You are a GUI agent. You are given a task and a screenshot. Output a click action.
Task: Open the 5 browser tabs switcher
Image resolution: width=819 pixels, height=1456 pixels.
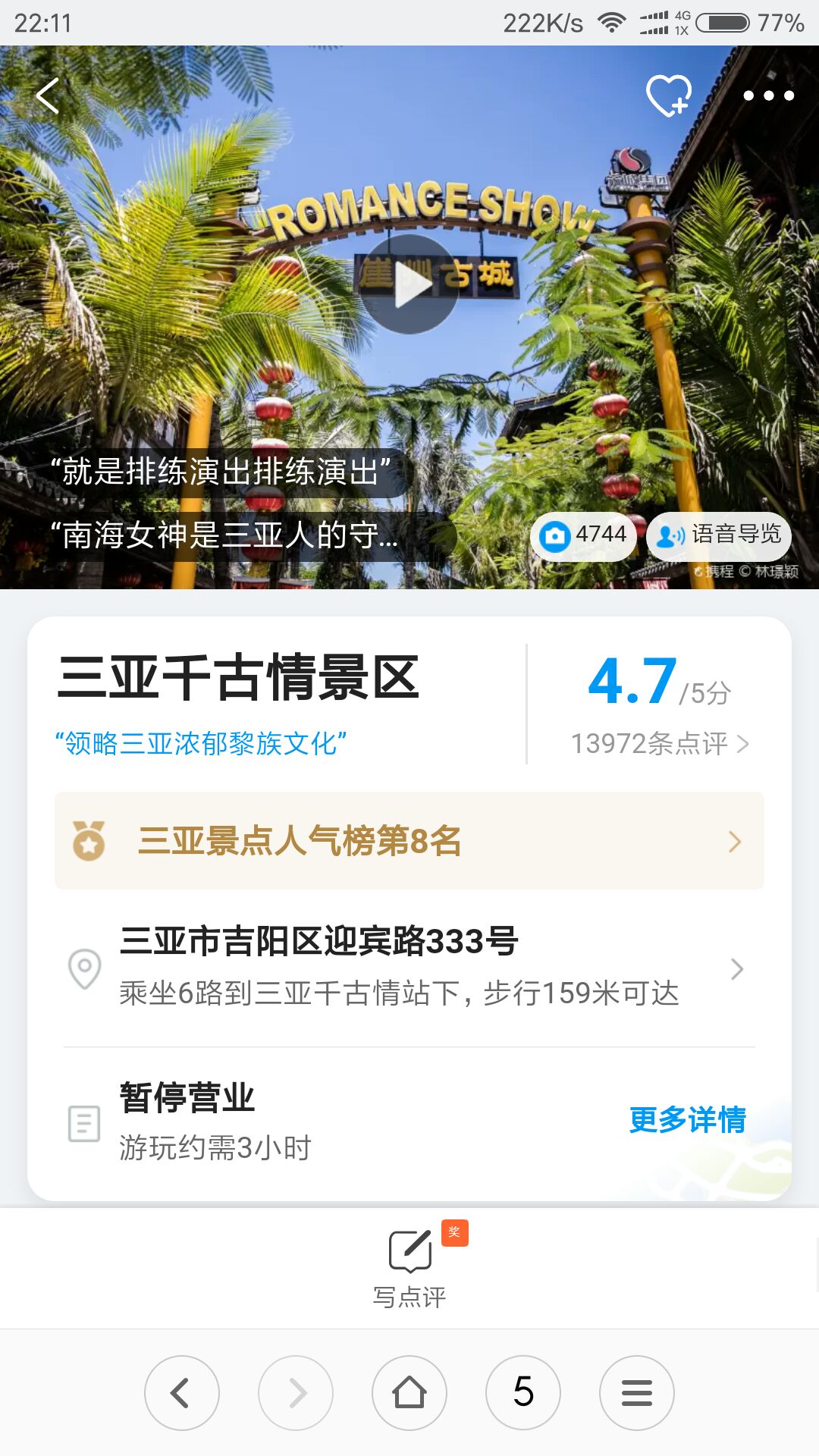pyautogui.click(x=523, y=1393)
